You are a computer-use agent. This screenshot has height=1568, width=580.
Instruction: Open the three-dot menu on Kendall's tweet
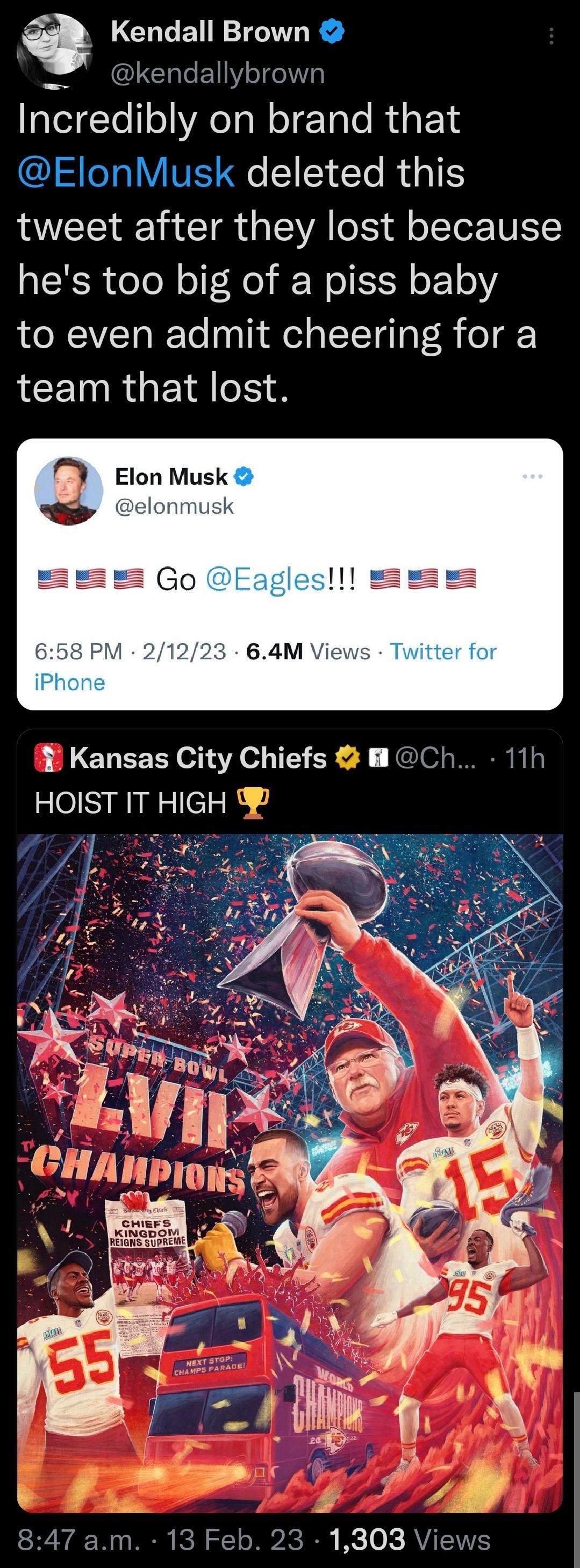click(551, 37)
